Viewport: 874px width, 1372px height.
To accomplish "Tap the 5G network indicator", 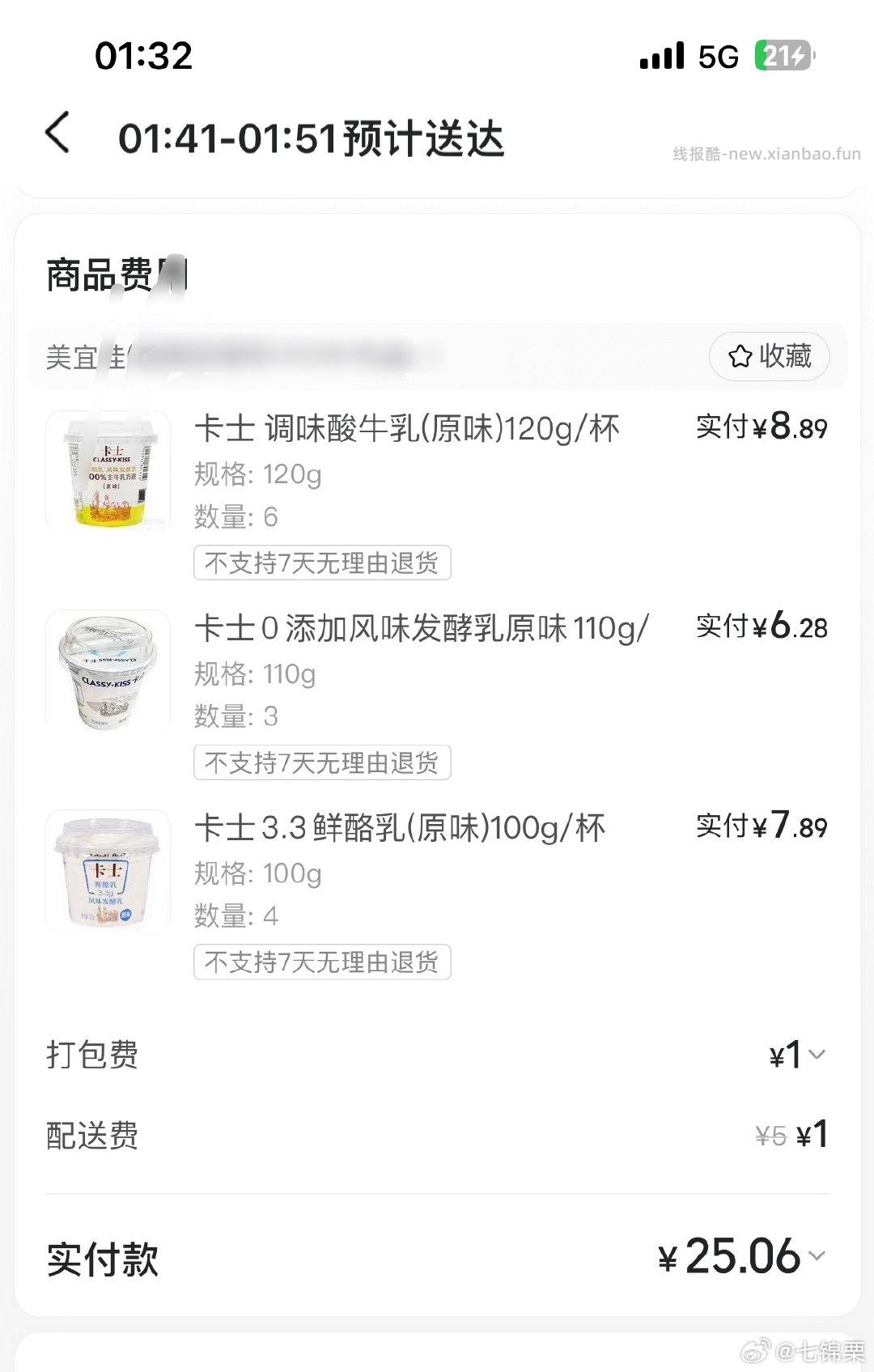I will pos(715,55).
